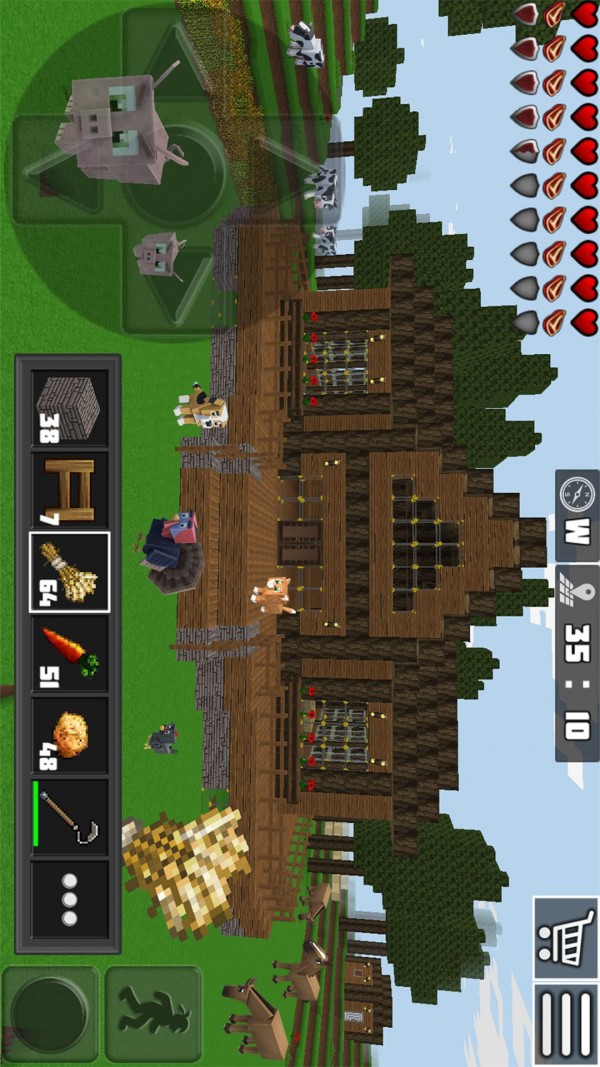
Task: Open the three-line pause menu
Action: tap(565, 1022)
